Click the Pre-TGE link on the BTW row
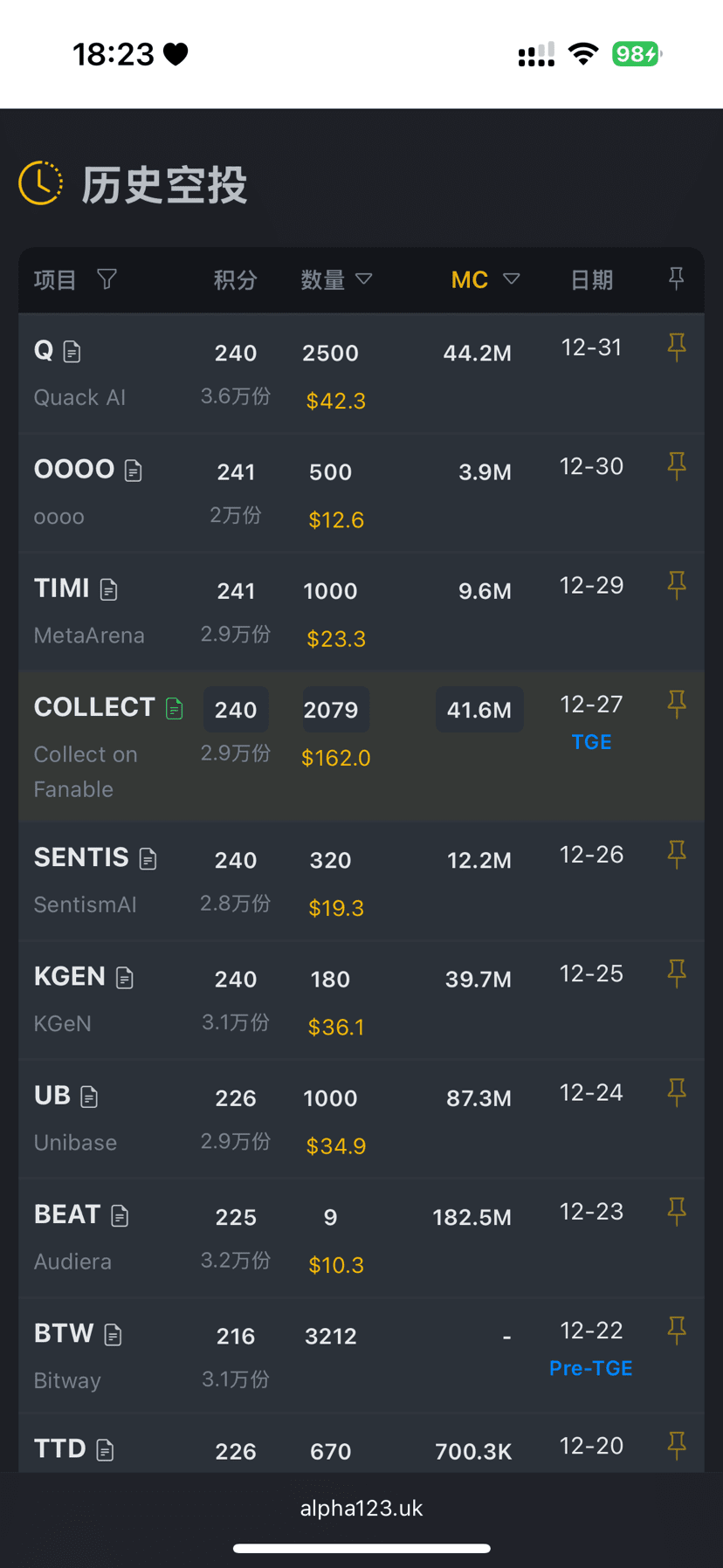This screenshot has width=723, height=1568. tap(591, 1368)
